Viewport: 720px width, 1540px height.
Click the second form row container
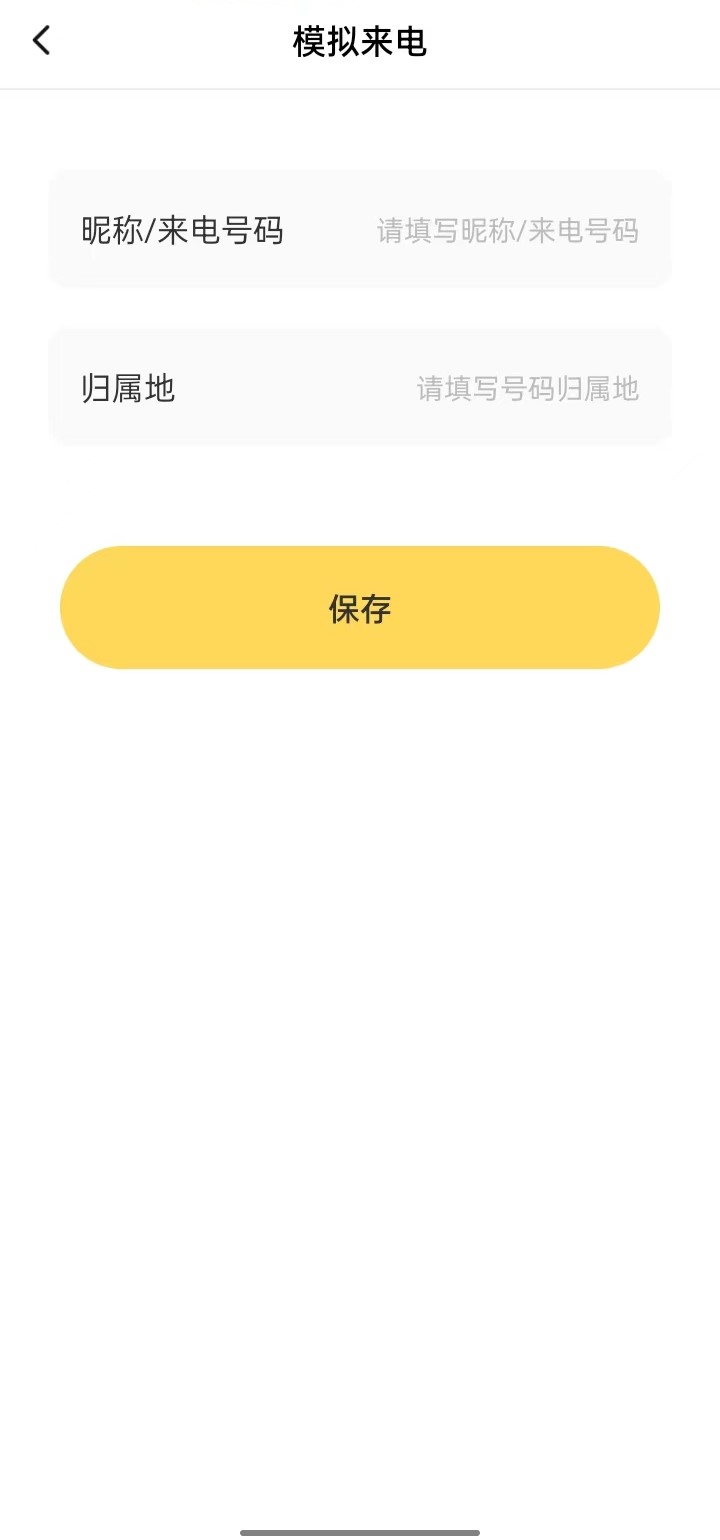(360, 388)
